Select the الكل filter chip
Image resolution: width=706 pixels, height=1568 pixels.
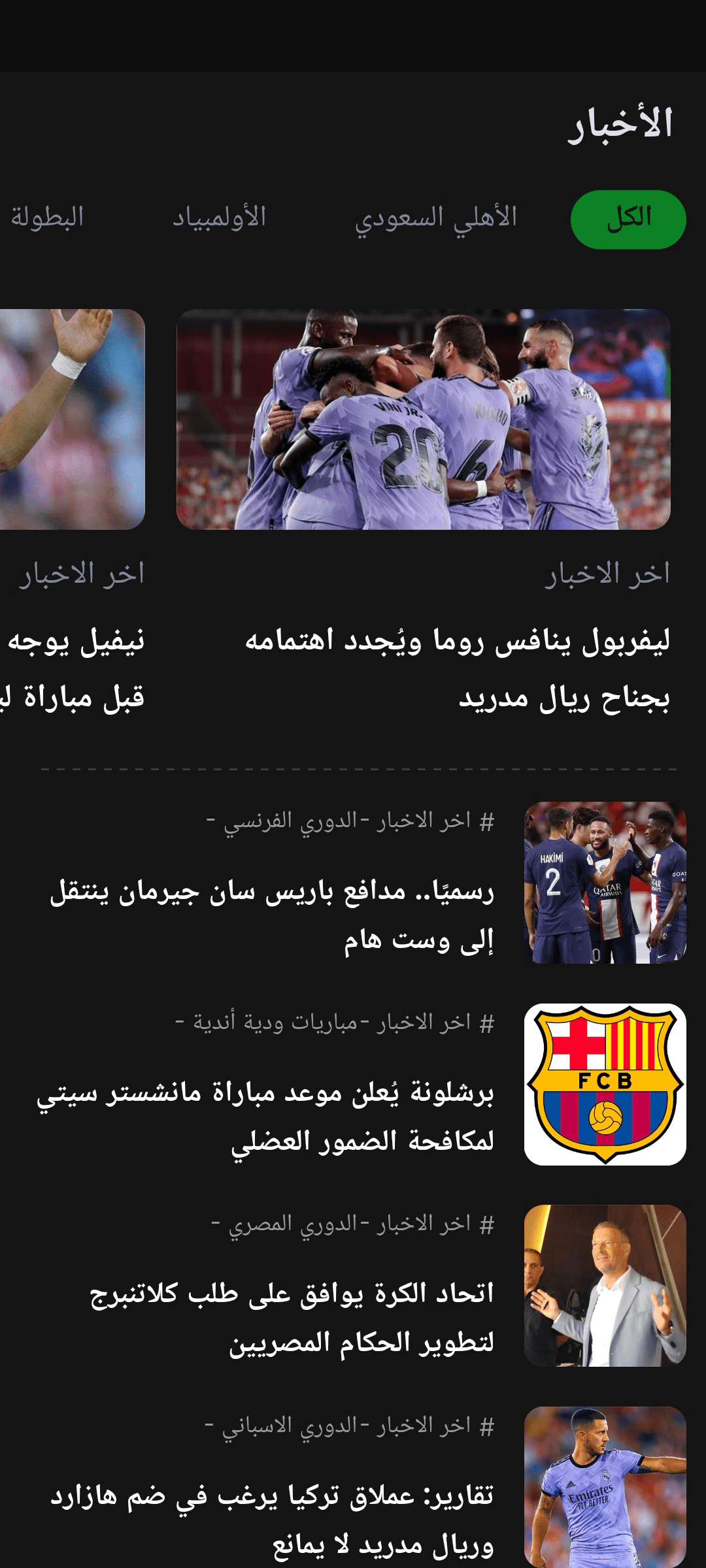(628, 219)
